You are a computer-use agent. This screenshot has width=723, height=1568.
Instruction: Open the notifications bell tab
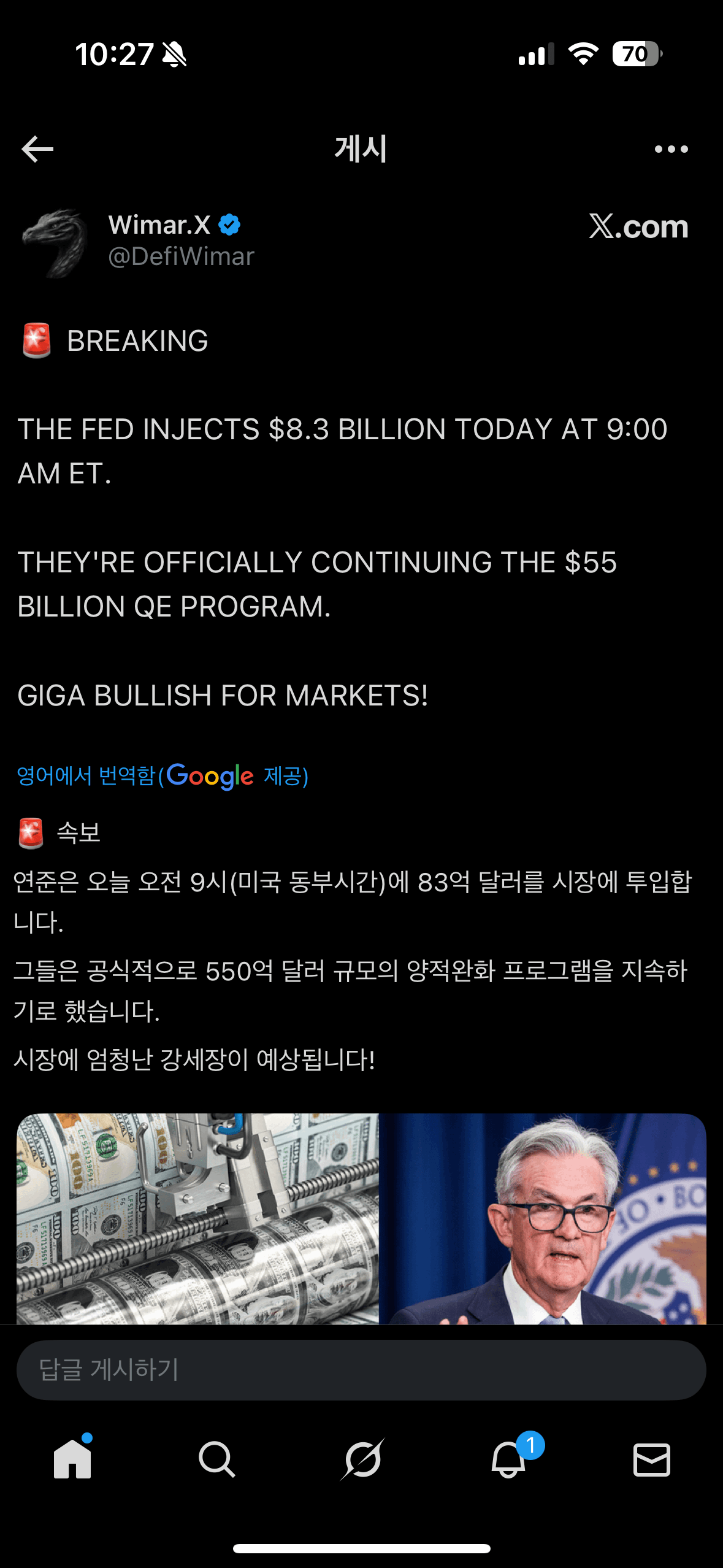coord(509,1459)
